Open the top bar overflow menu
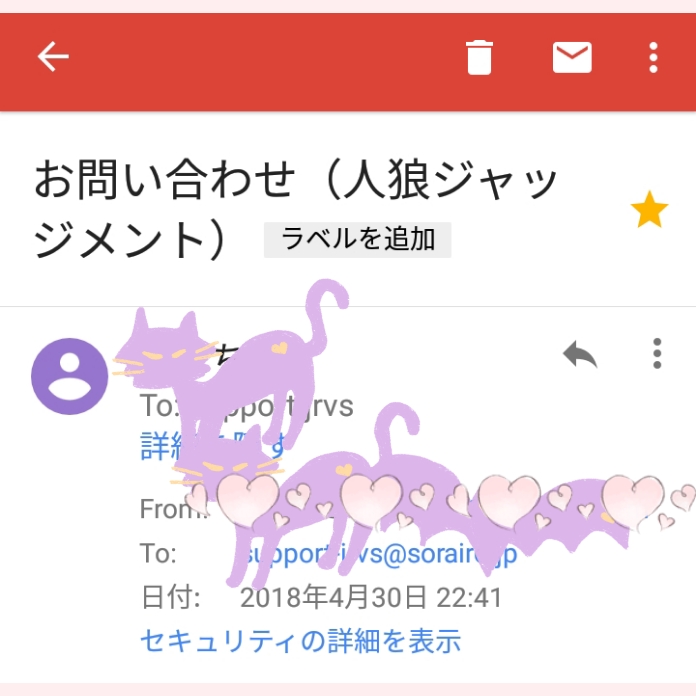The width and height of the screenshot is (696, 696). pyautogui.click(x=653, y=57)
